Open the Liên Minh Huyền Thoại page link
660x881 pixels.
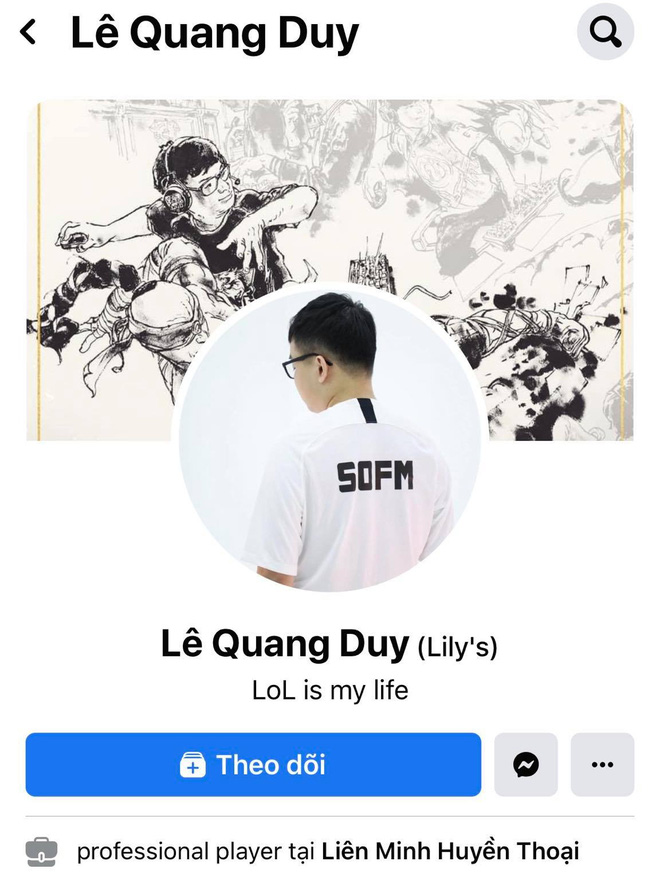point(450,852)
